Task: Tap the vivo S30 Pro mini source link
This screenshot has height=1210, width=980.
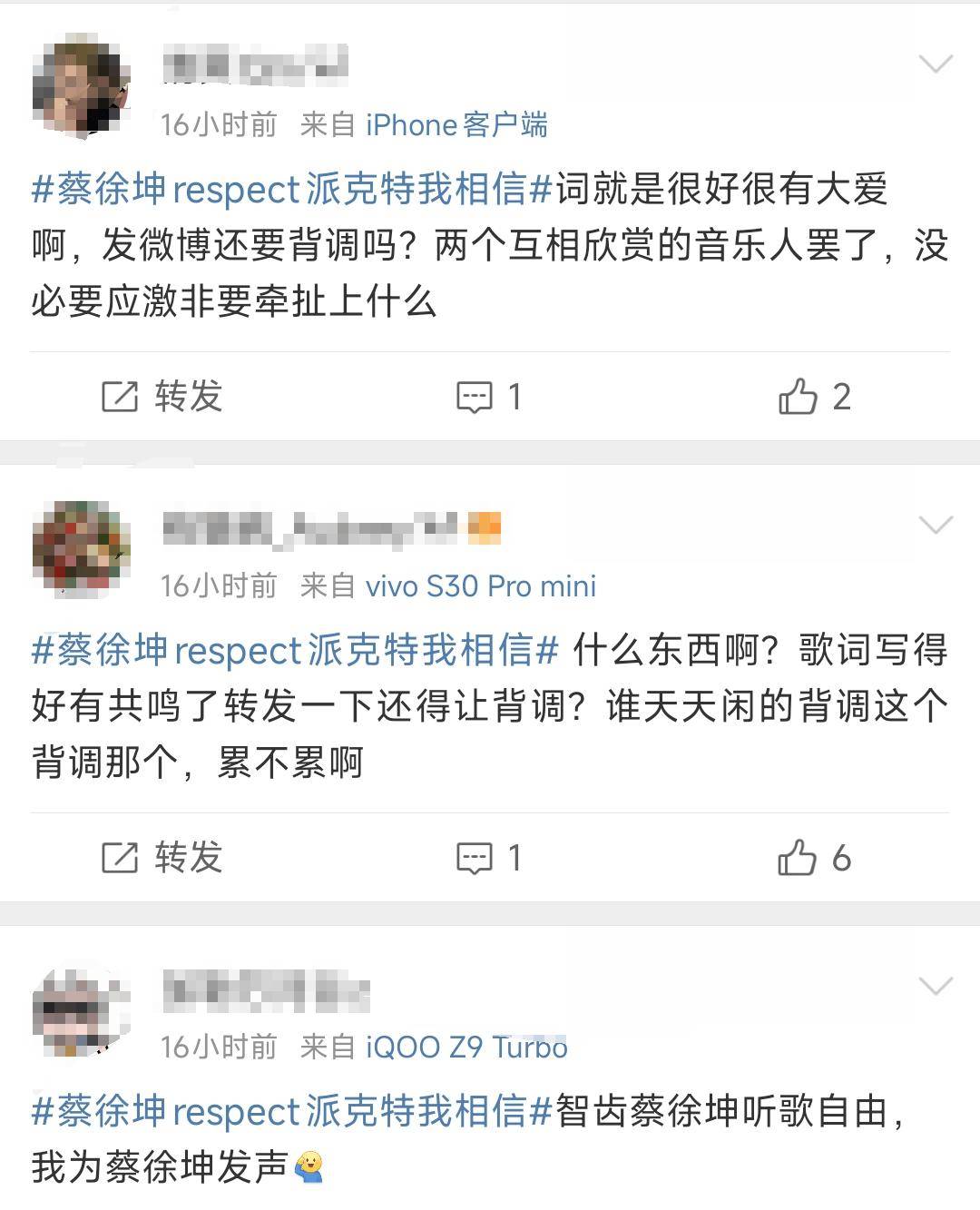Action: (x=480, y=586)
